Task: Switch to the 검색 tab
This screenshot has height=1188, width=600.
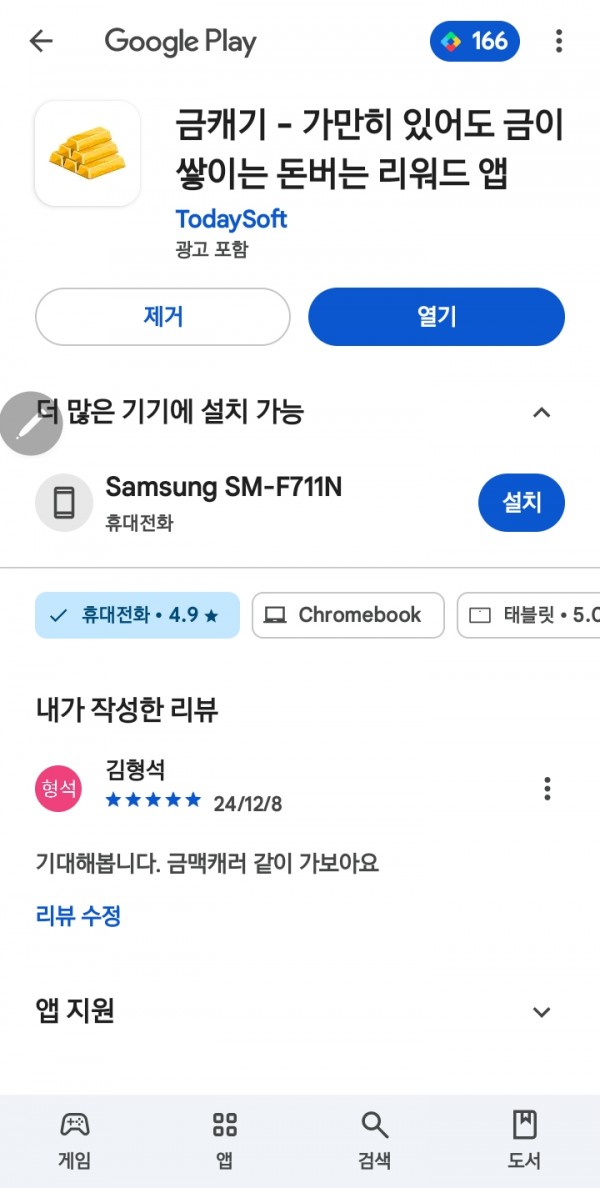Action: click(x=374, y=1140)
